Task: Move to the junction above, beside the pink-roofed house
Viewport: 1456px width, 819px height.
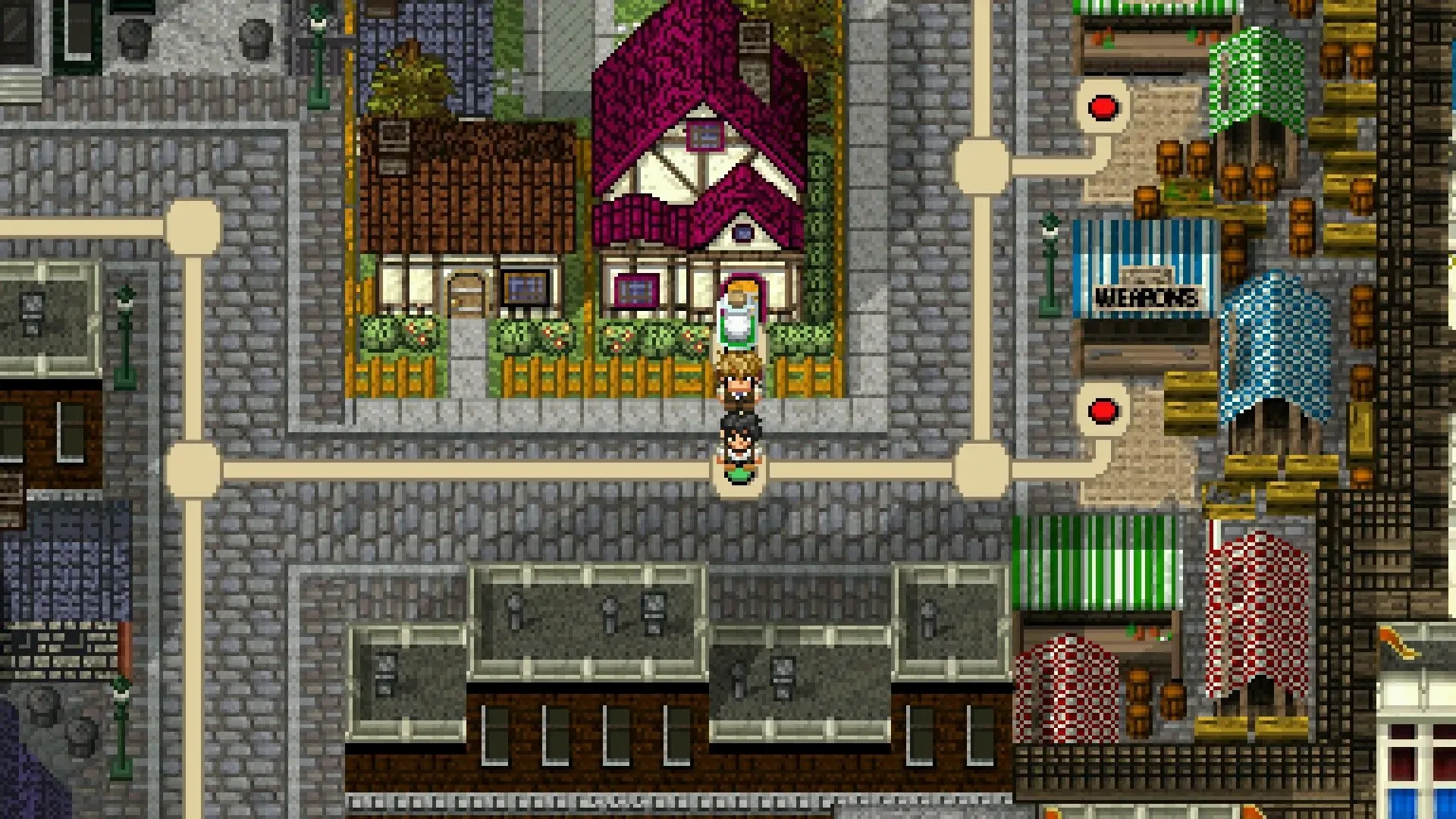Action: (x=981, y=166)
